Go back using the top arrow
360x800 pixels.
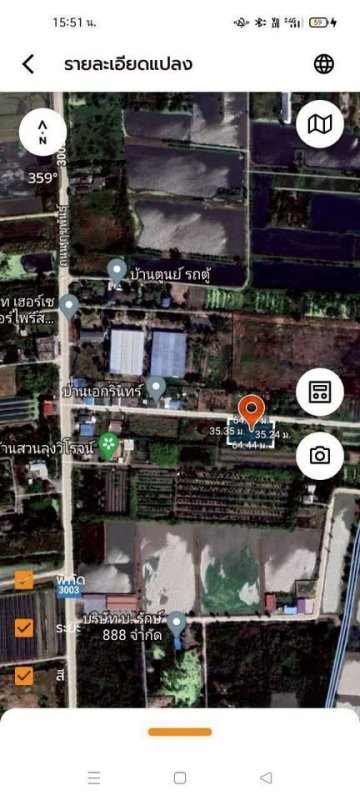pyautogui.click(x=29, y=64)
